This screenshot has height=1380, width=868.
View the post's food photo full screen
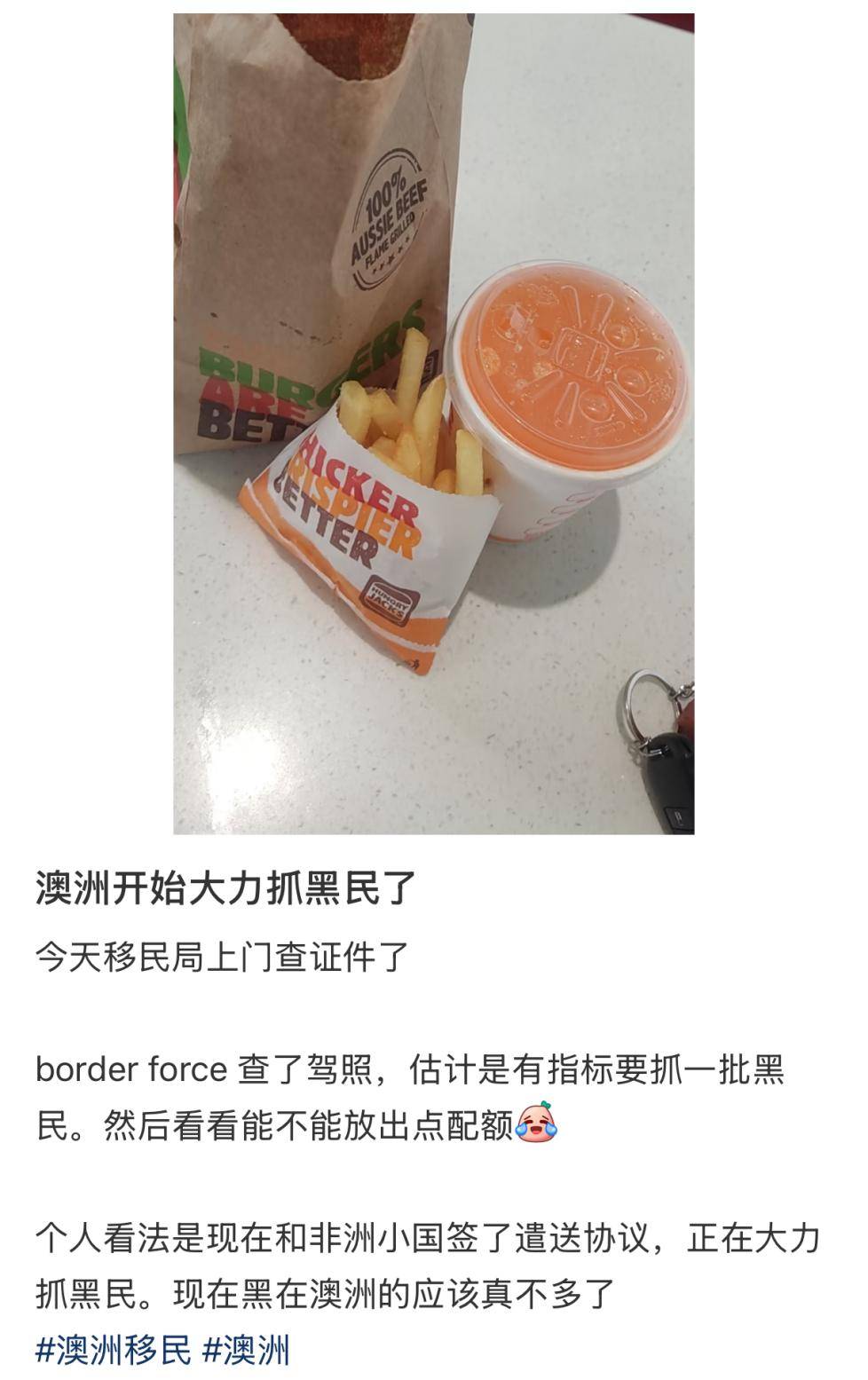pyautogui.click(x=433, y=424)
